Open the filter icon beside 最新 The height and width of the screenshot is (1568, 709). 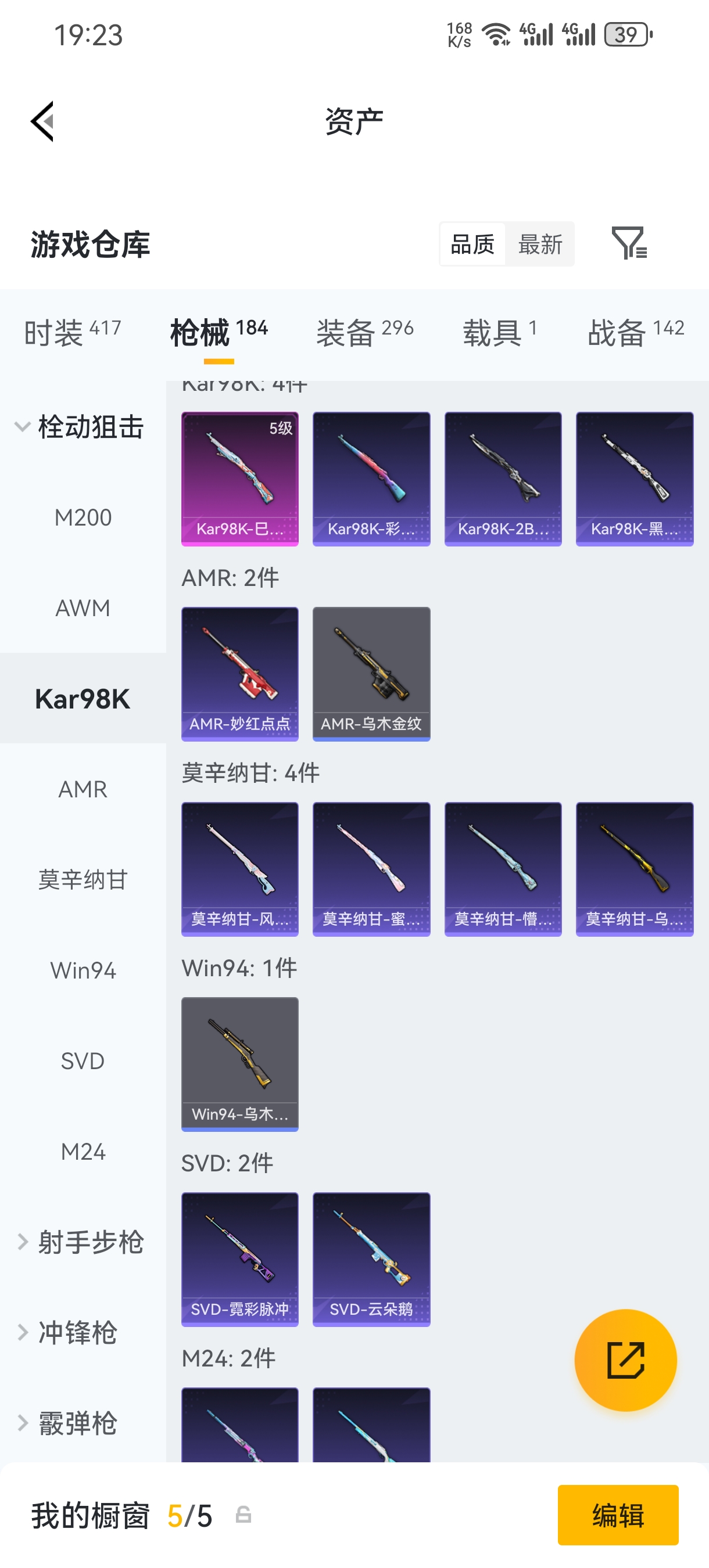629,243
